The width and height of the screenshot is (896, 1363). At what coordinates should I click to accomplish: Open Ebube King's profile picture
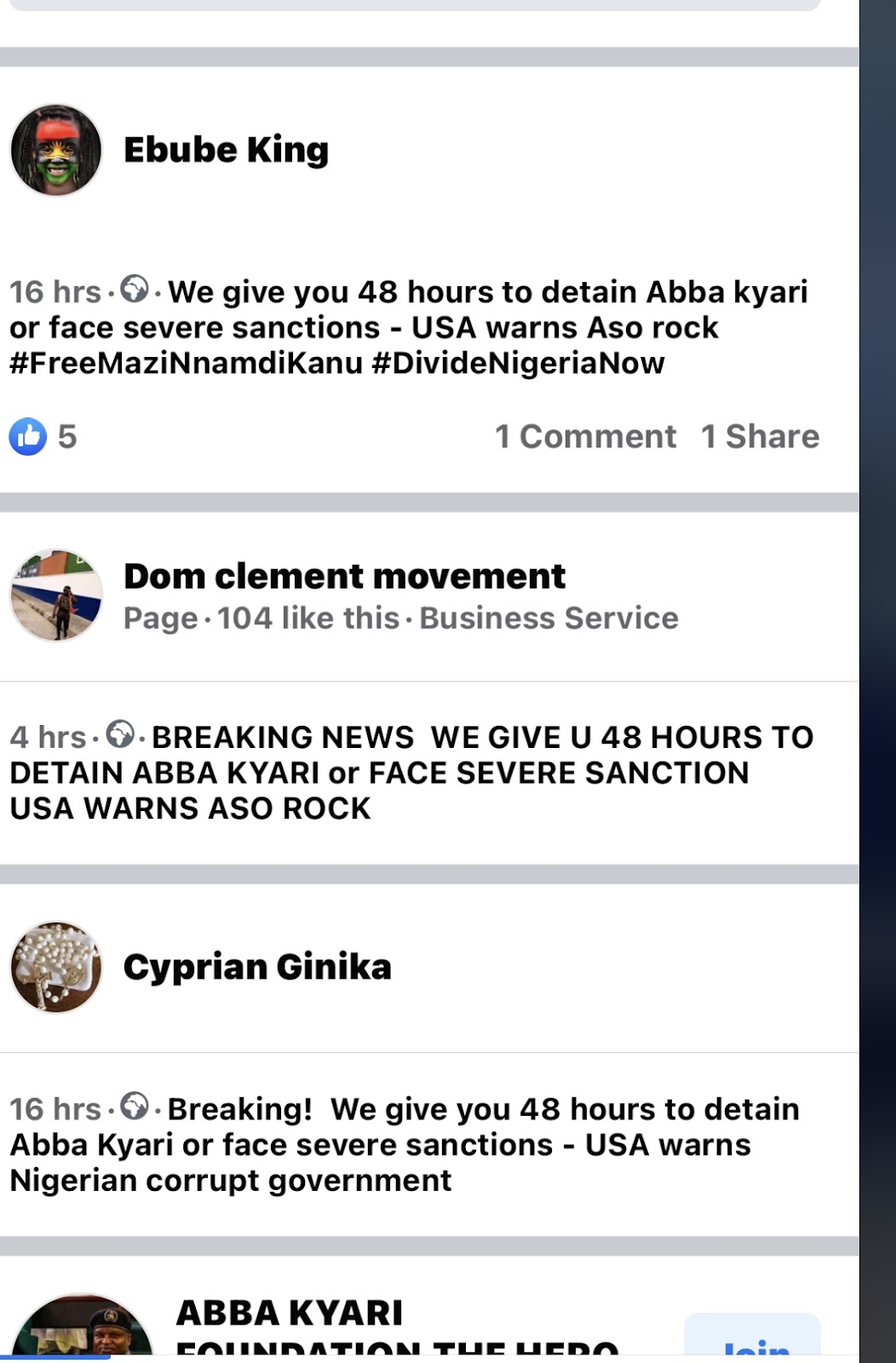point(56,151)
